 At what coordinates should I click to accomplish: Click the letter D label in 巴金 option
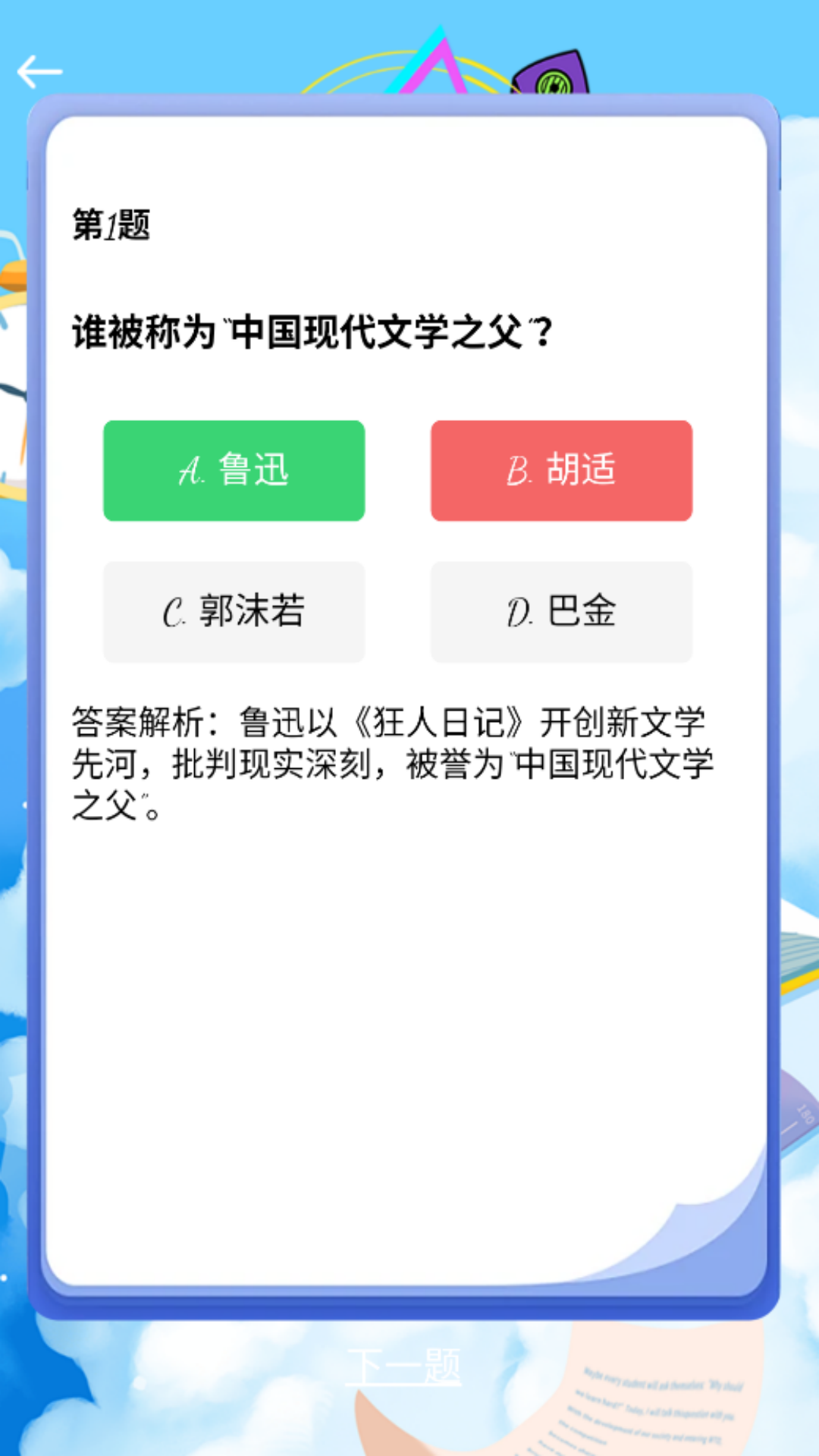point(520,611)
